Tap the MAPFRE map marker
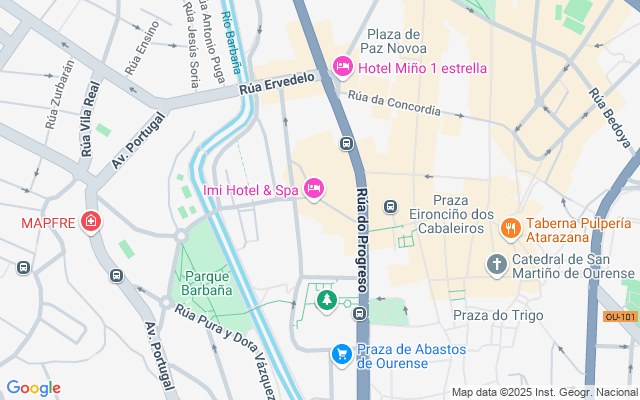This screenshot has height=400, width=640. (92, 221)
